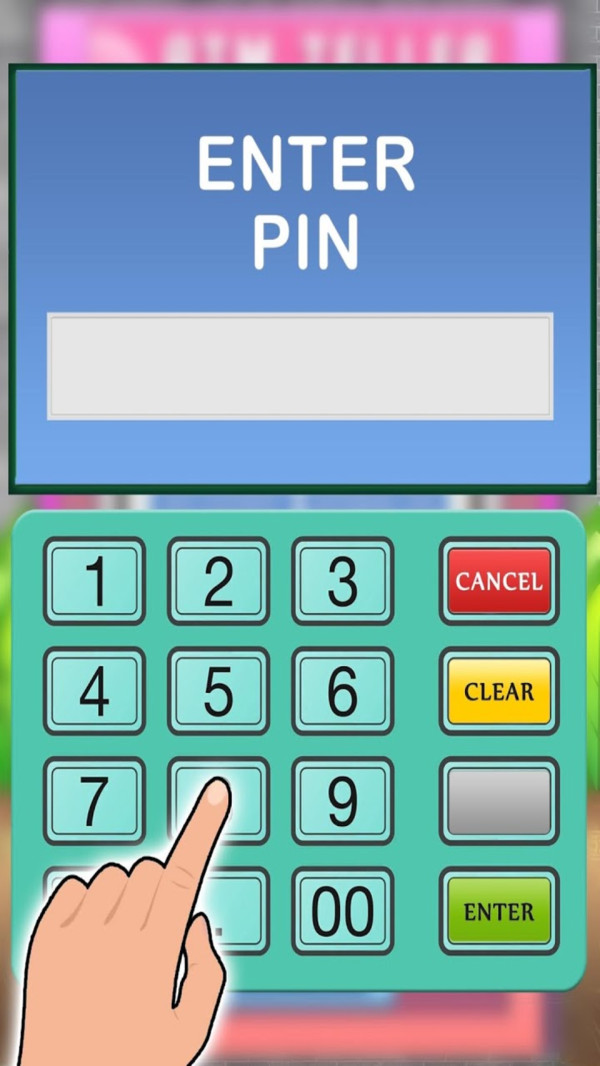
Task: Select the number 4 key
Action: (x=94, y=691)
